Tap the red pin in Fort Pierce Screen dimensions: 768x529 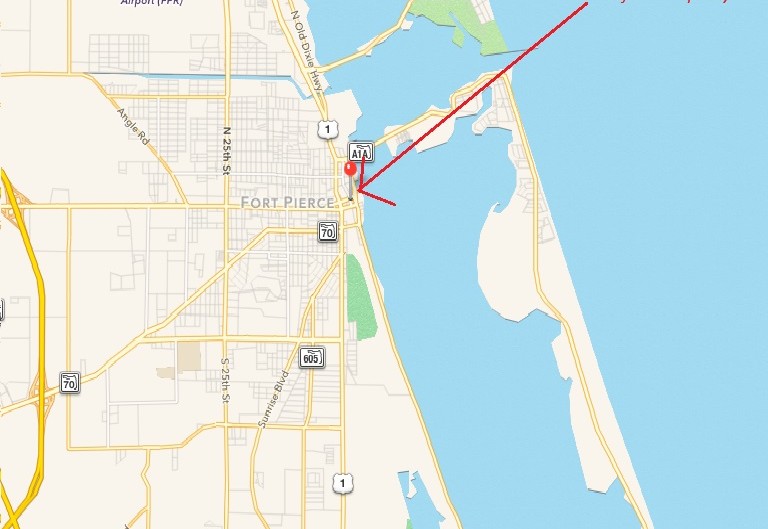350,170
